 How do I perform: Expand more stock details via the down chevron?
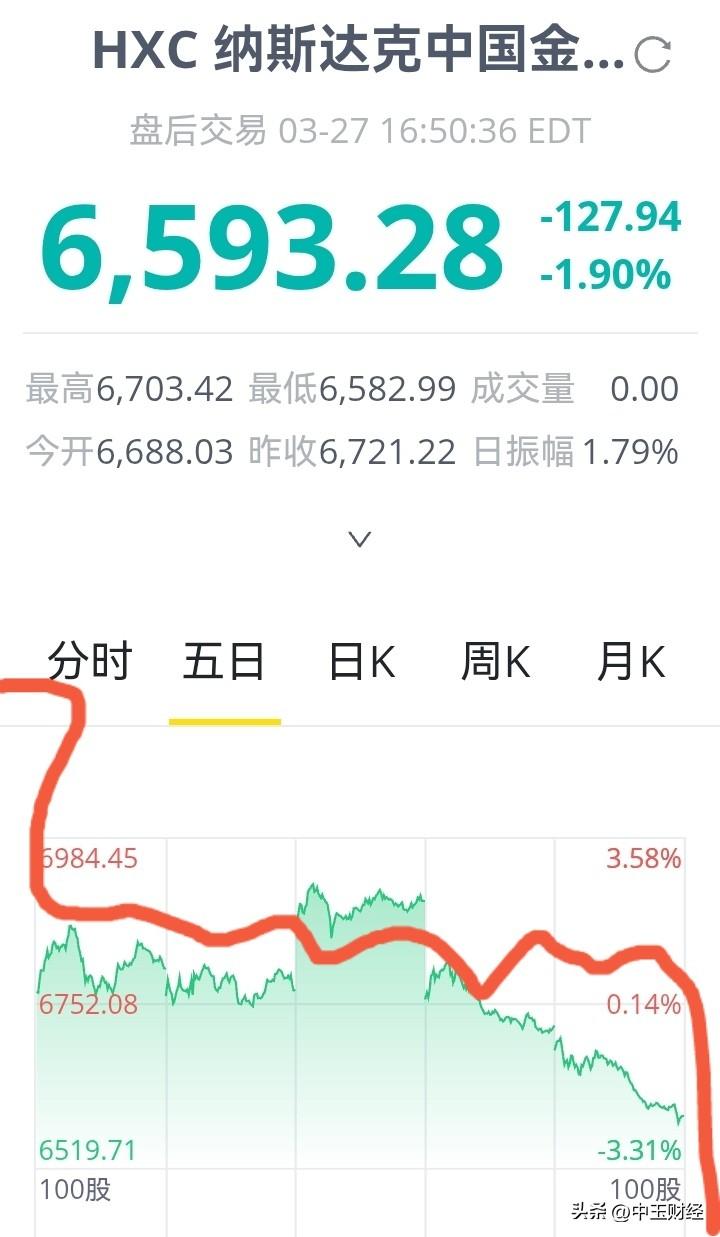(358, 538)
